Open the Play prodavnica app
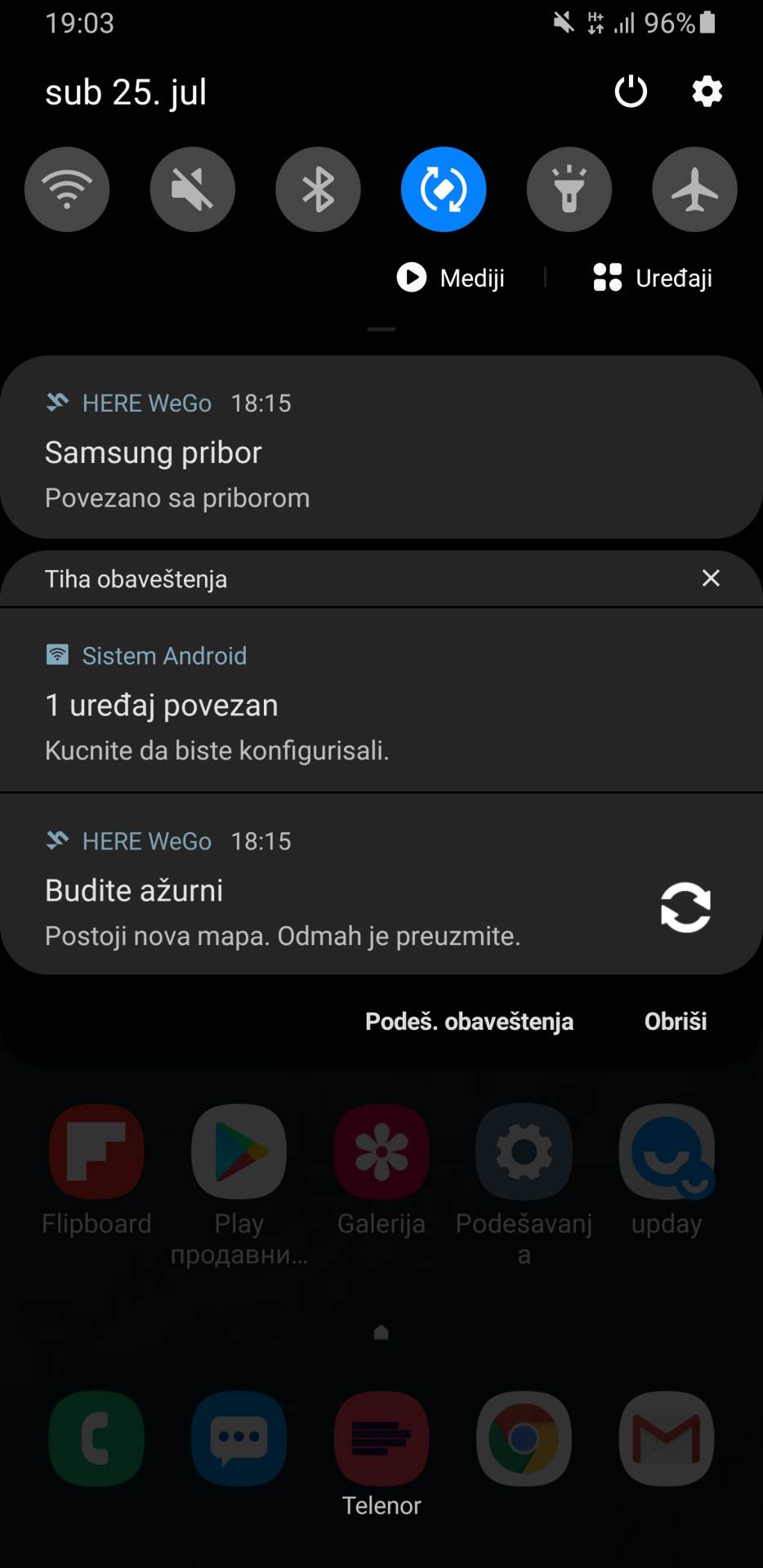The image size is (763, 1568). [238, 1151]
